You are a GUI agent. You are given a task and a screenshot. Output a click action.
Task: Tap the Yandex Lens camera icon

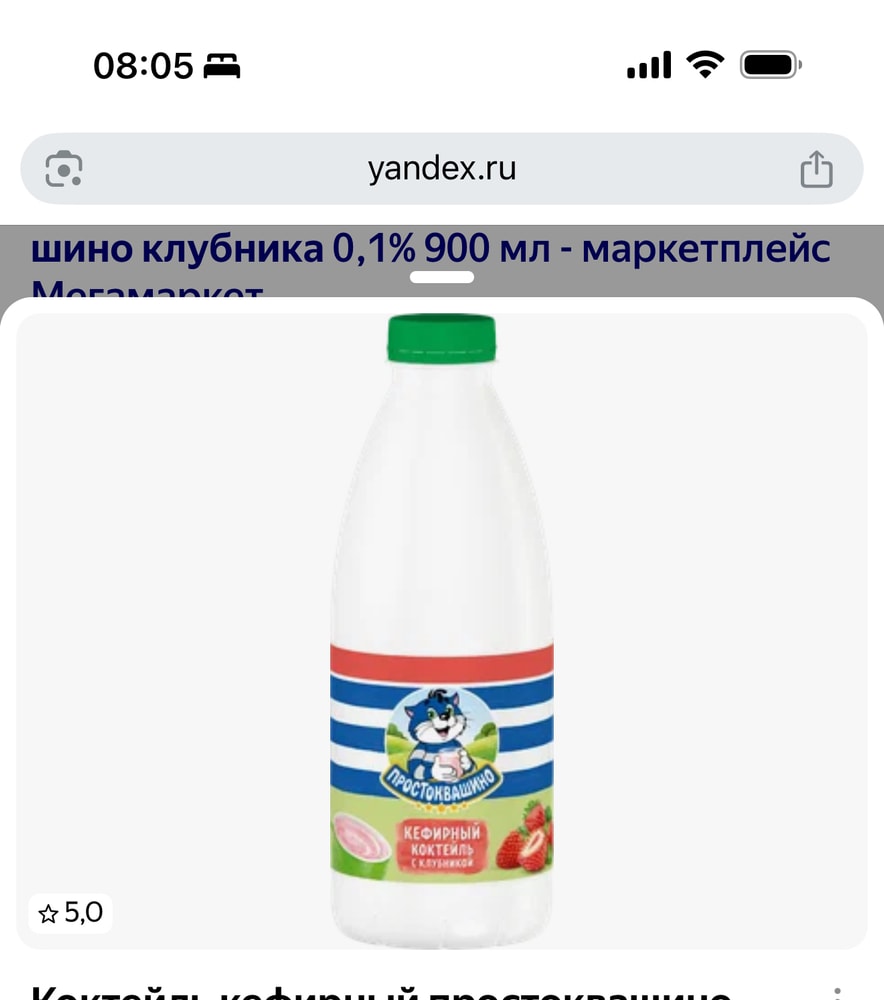tap(62, 169)
